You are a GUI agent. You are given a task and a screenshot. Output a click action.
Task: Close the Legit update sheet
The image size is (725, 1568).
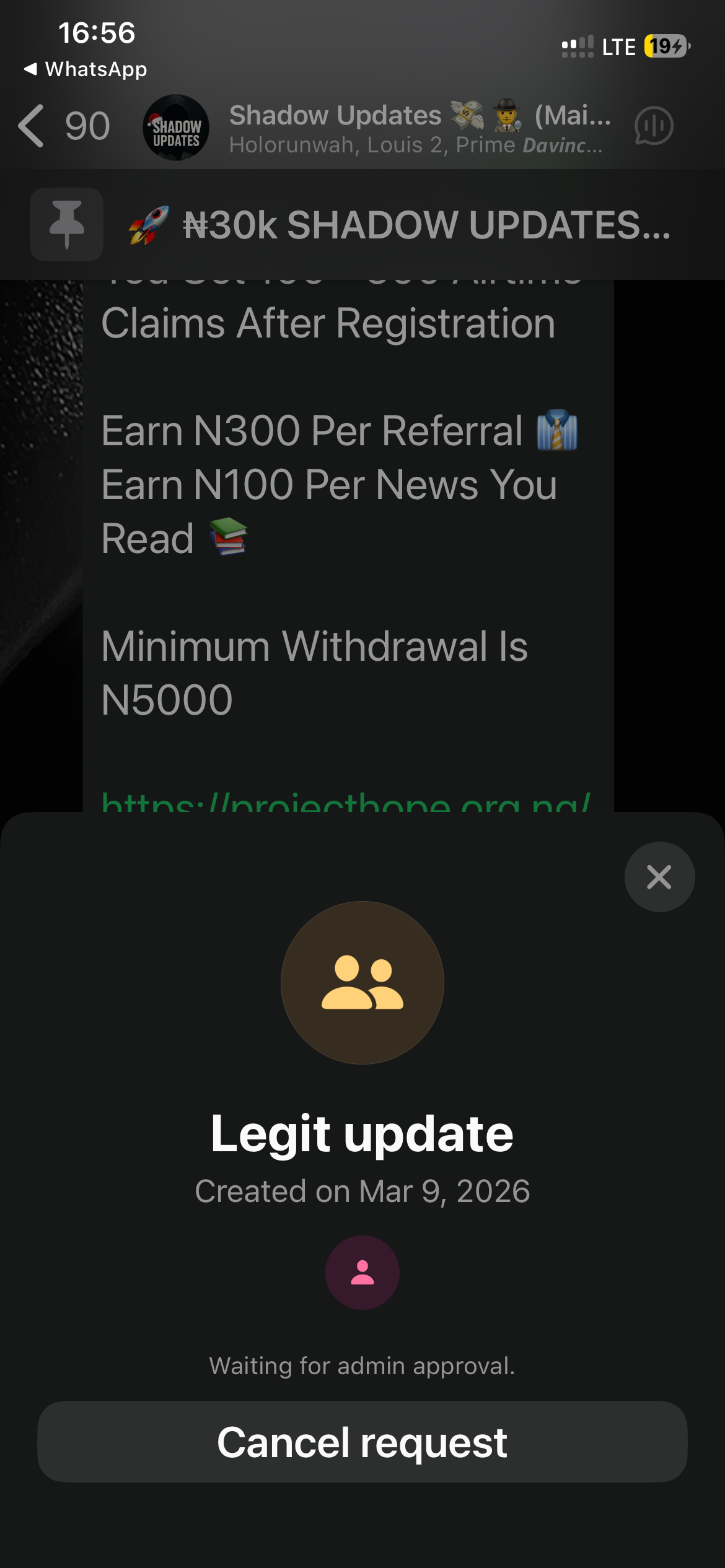pos(659,877)
